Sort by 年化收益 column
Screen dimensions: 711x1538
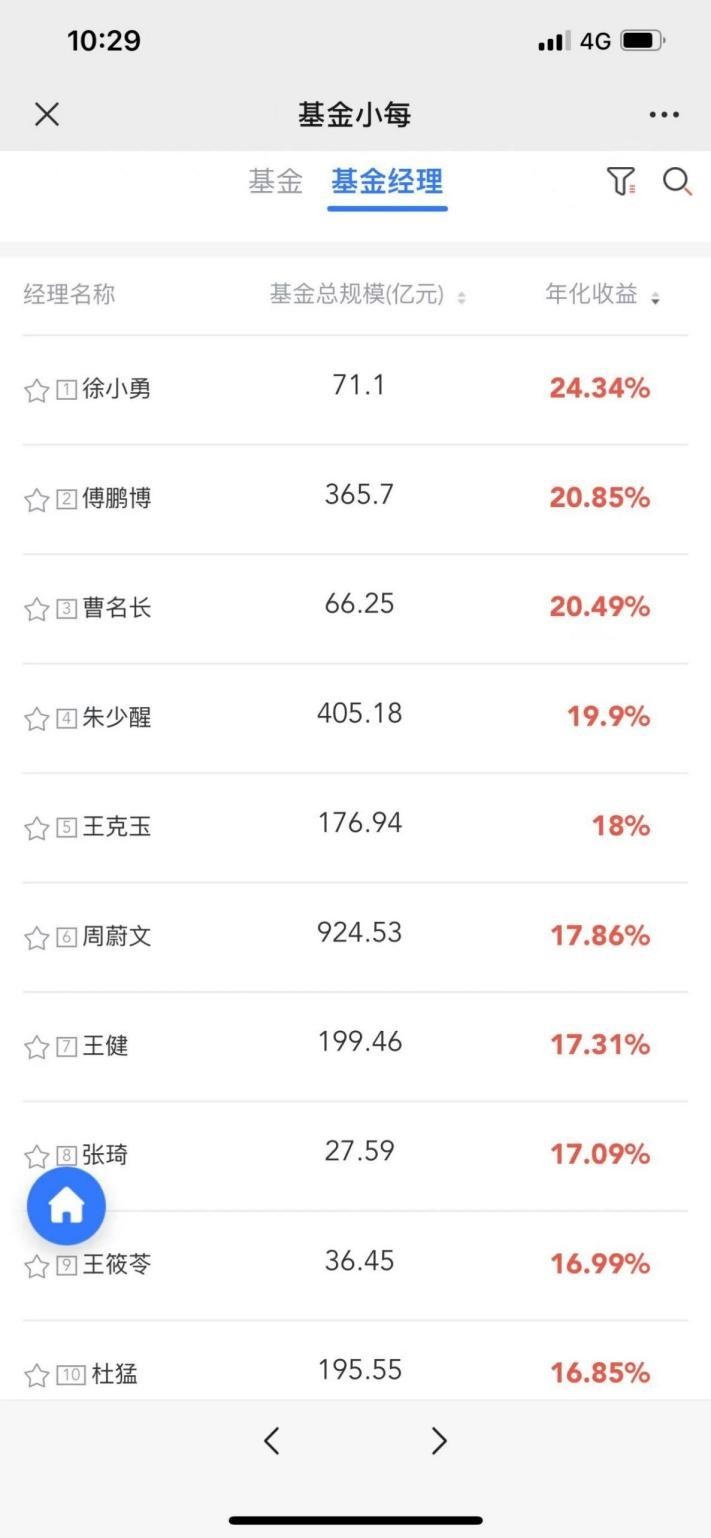(x=602, y=295)
